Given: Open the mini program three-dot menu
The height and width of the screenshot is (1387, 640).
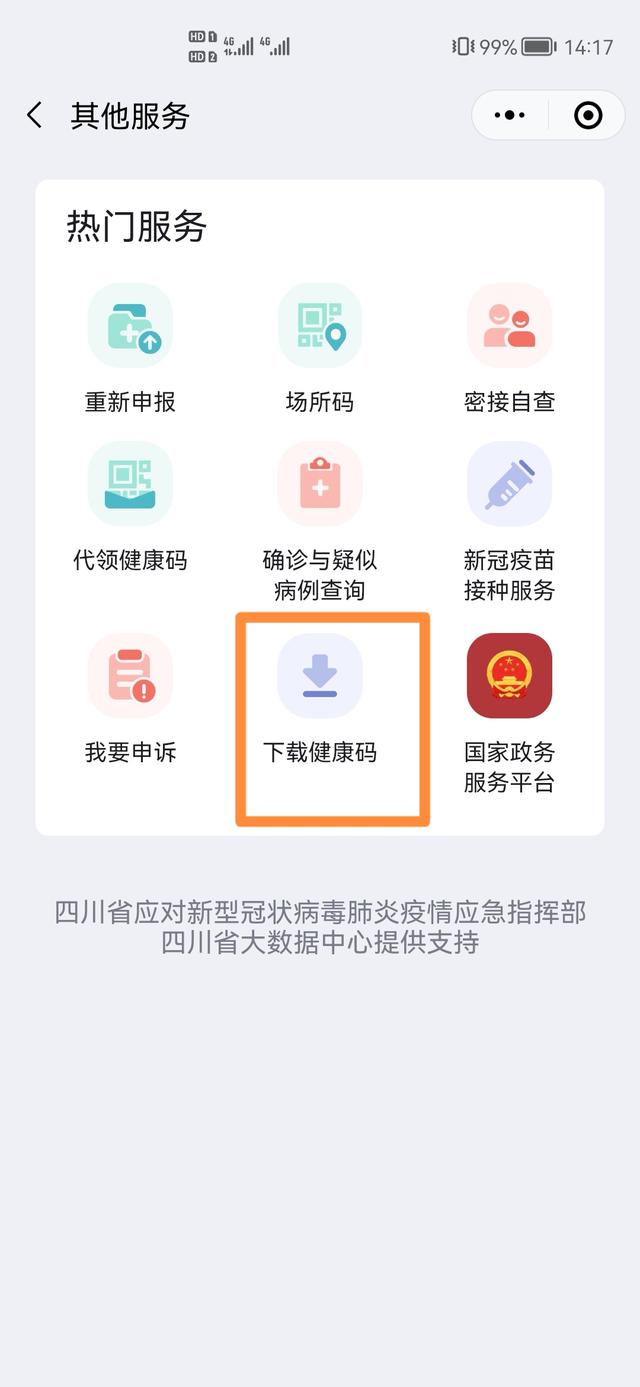Looking at the screenshot, I should tap(510, 115).
